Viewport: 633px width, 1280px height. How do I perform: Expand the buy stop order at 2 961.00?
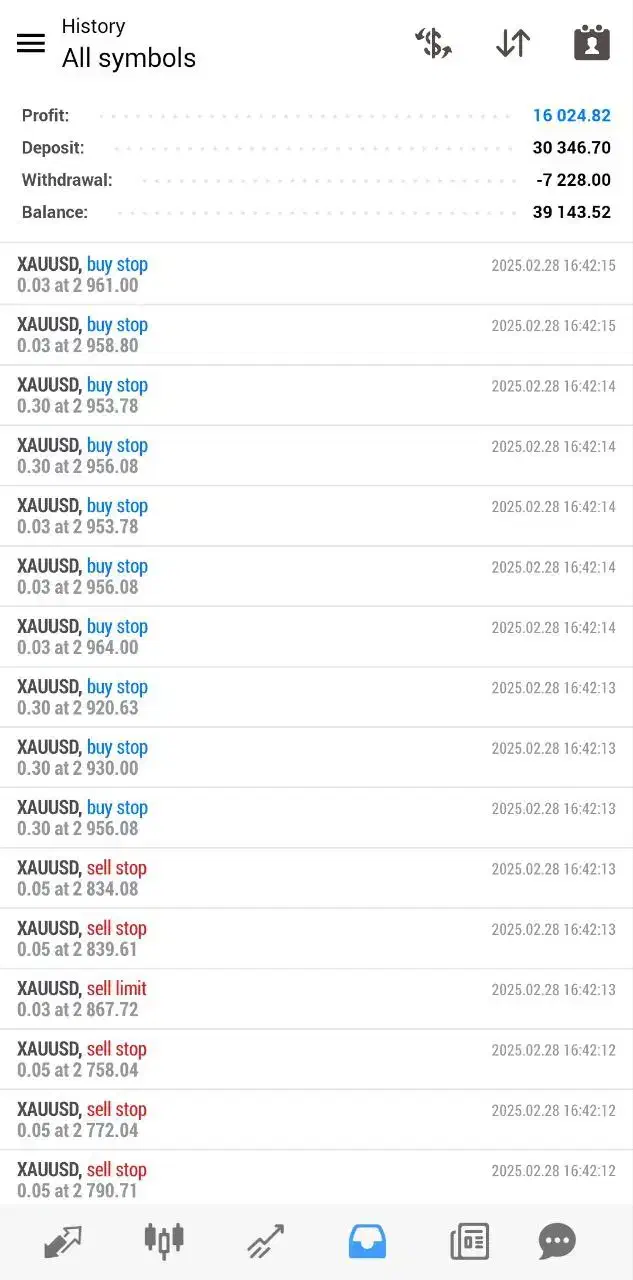316,275
